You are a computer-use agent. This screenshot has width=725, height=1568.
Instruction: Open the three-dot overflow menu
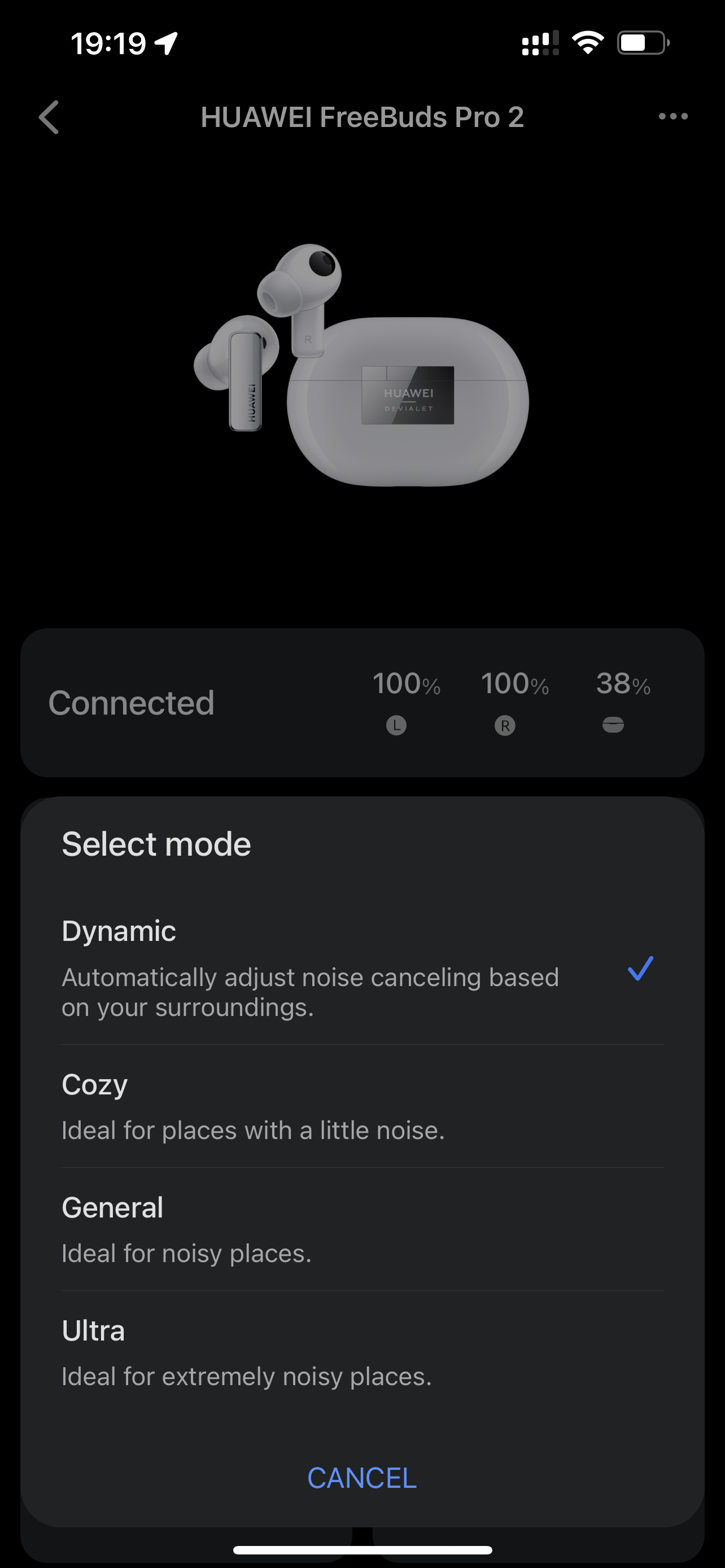click(673, 116)
